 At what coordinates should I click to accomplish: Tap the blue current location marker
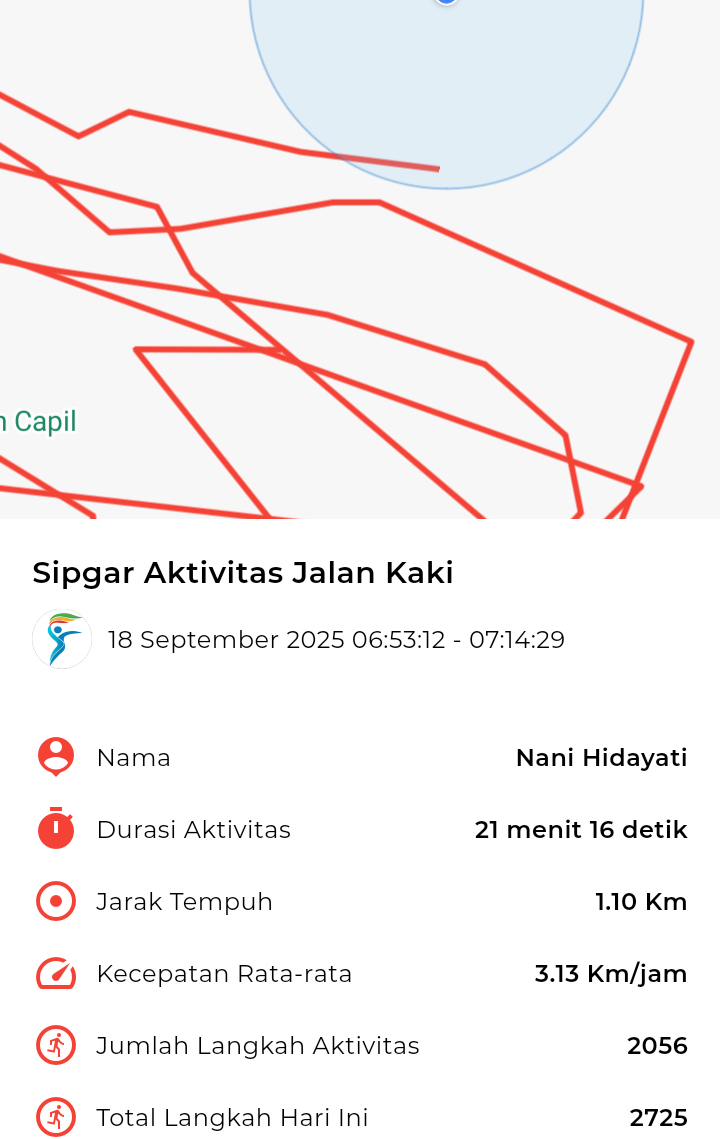point(446,2)
